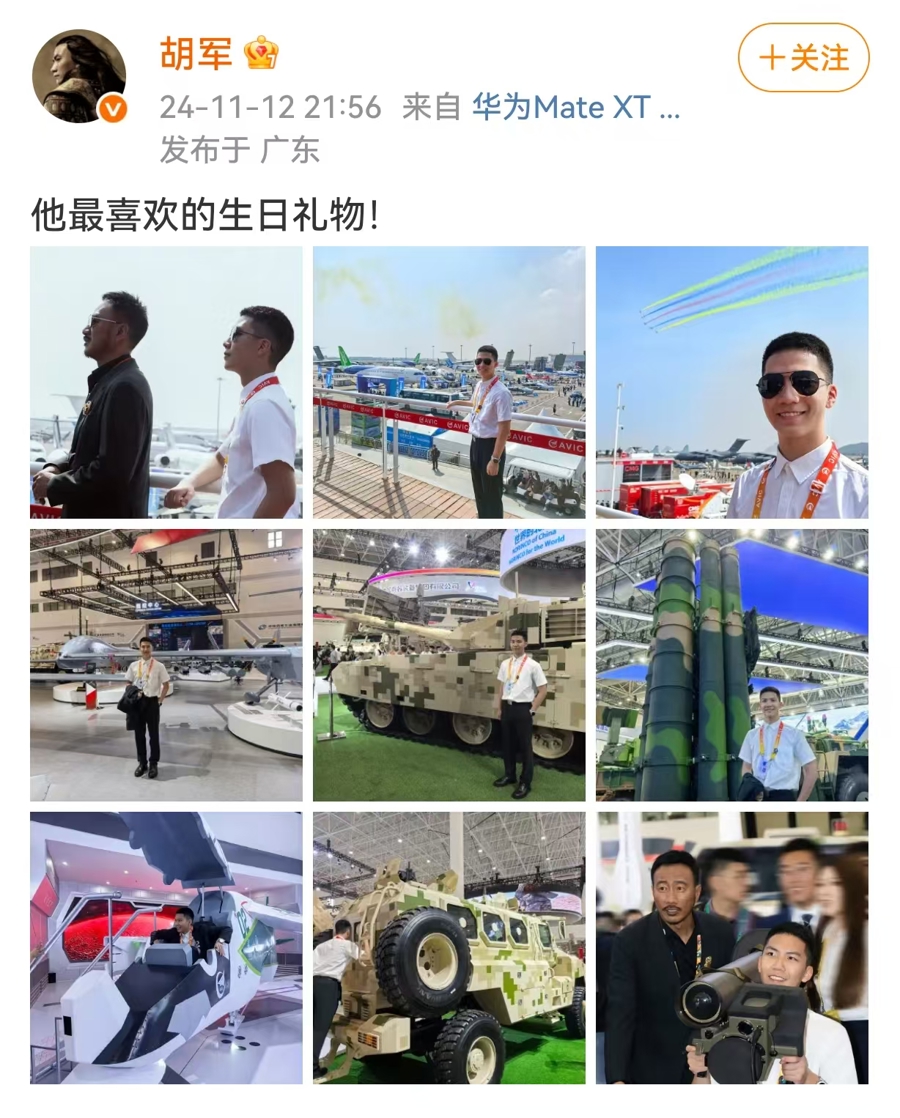Open photo of man at AVIC railing

(449, 383)
